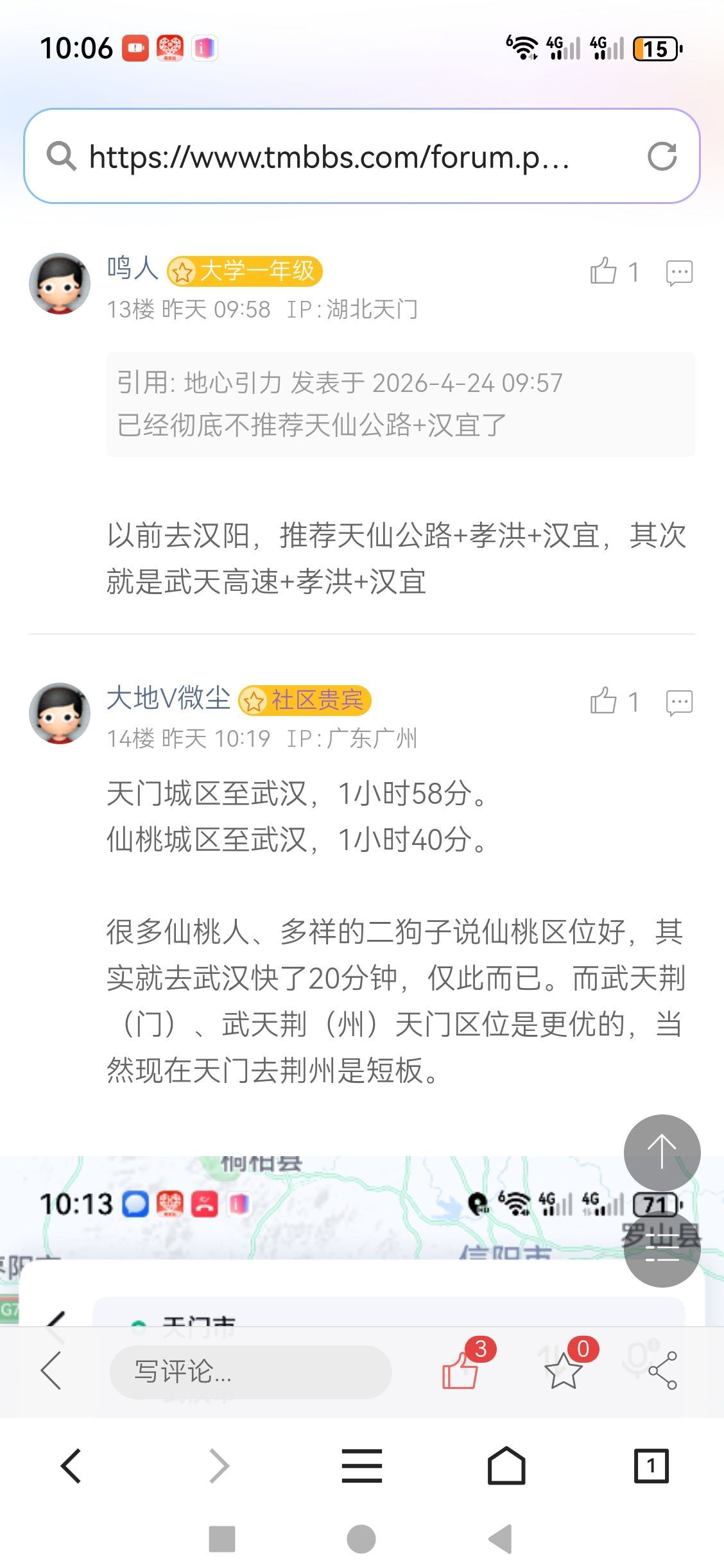The image size is (724, 1568).
Task: Reply to 鸣人's 13楼 comment
Action: [678, 272]
